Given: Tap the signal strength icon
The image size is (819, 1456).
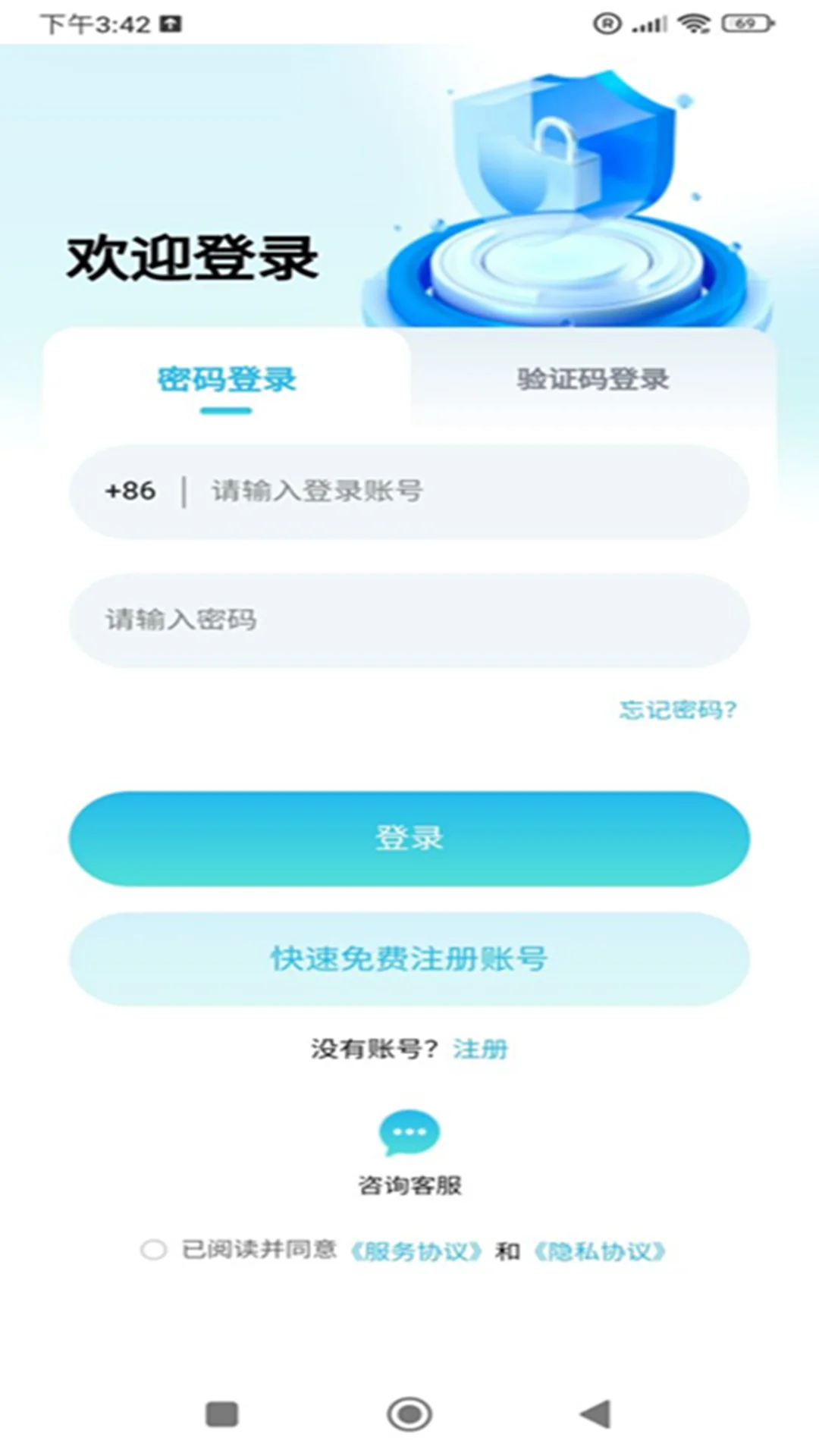Looking at the screenshot, I should click(649, 23).
